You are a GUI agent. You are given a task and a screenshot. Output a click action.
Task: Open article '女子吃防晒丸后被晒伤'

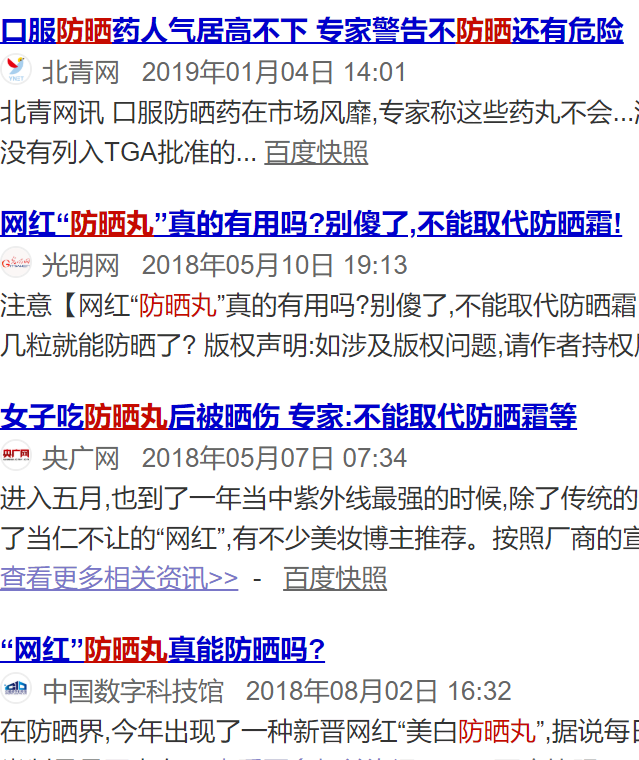coord(288,416)
